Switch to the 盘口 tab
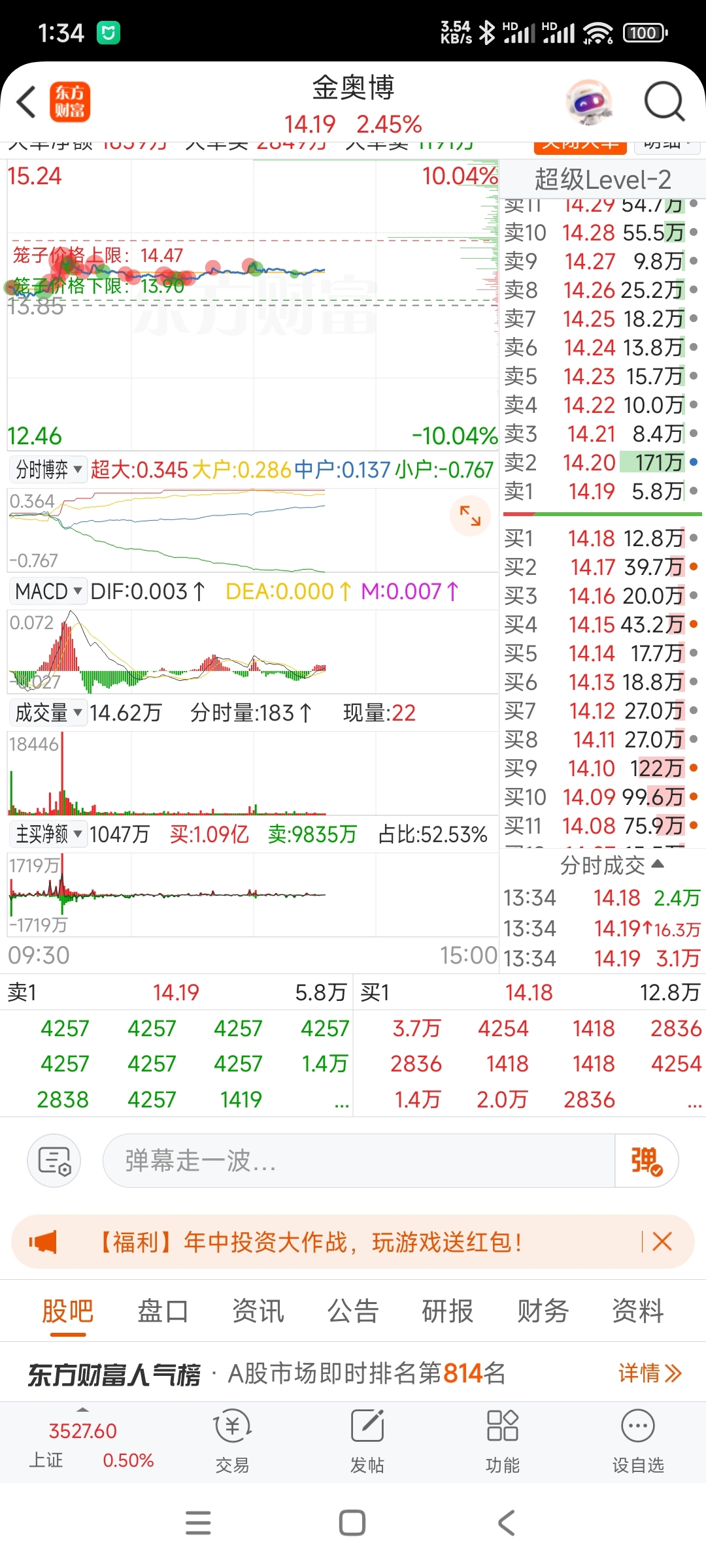 pos(163,1311)
